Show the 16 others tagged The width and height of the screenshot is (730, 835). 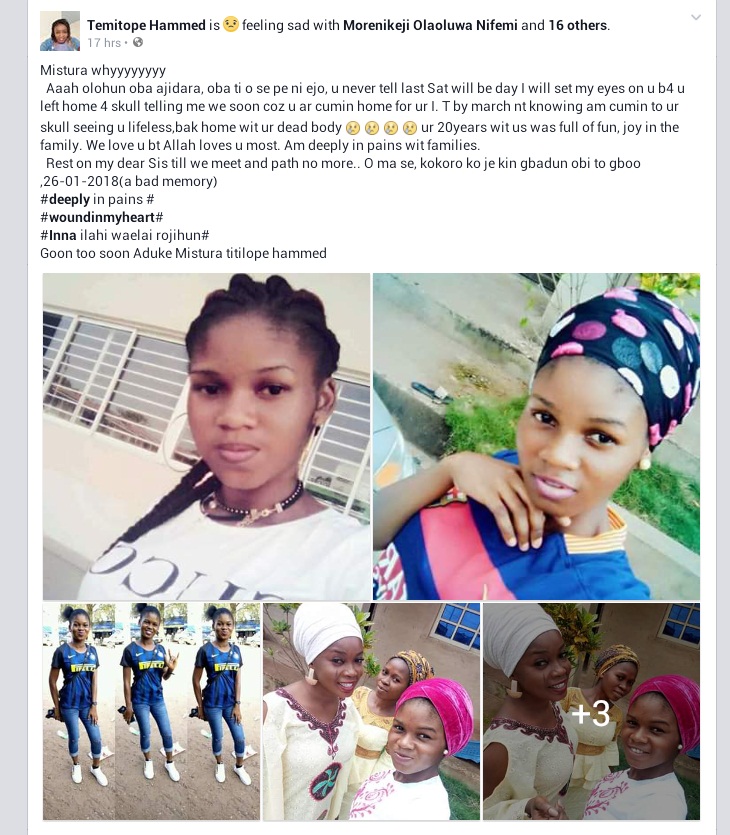pos(578,24)
